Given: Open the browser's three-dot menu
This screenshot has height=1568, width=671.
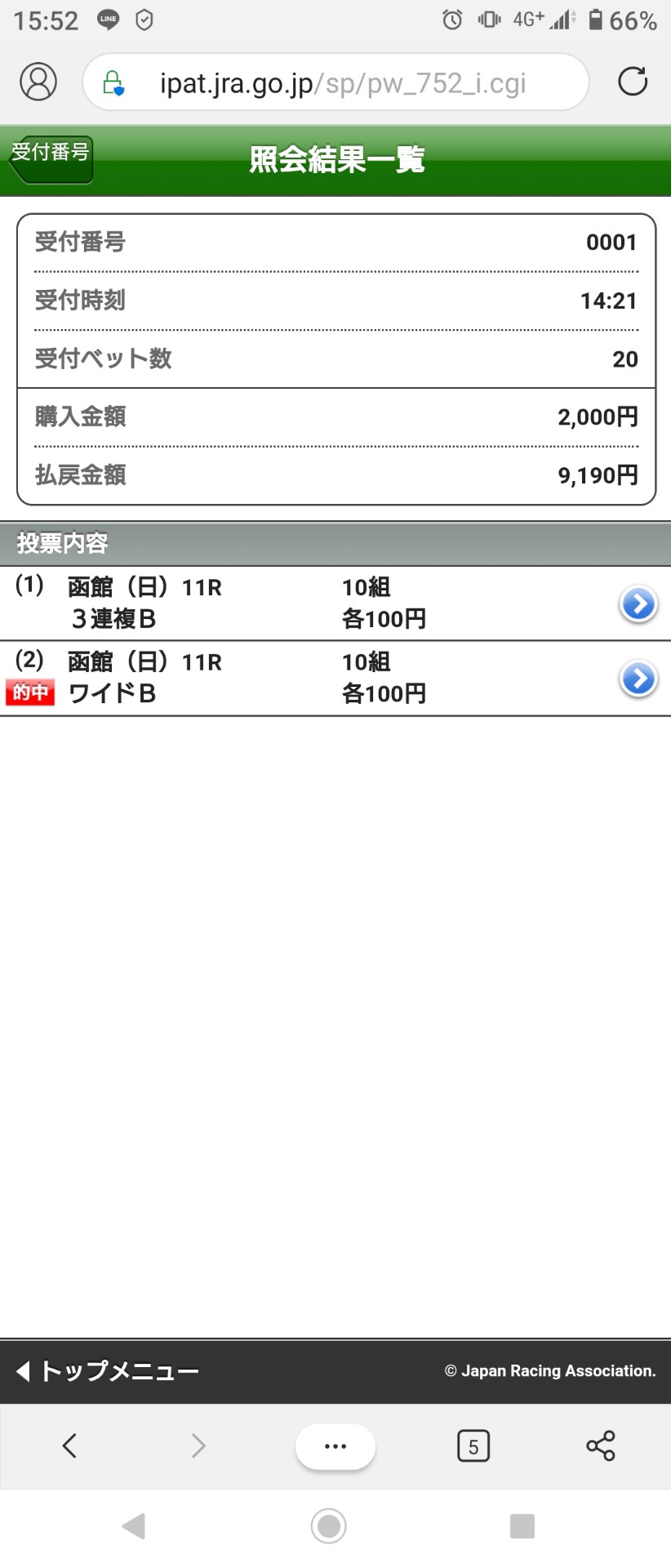Looking at the screenshot, I should click(x=335, y=1446).
